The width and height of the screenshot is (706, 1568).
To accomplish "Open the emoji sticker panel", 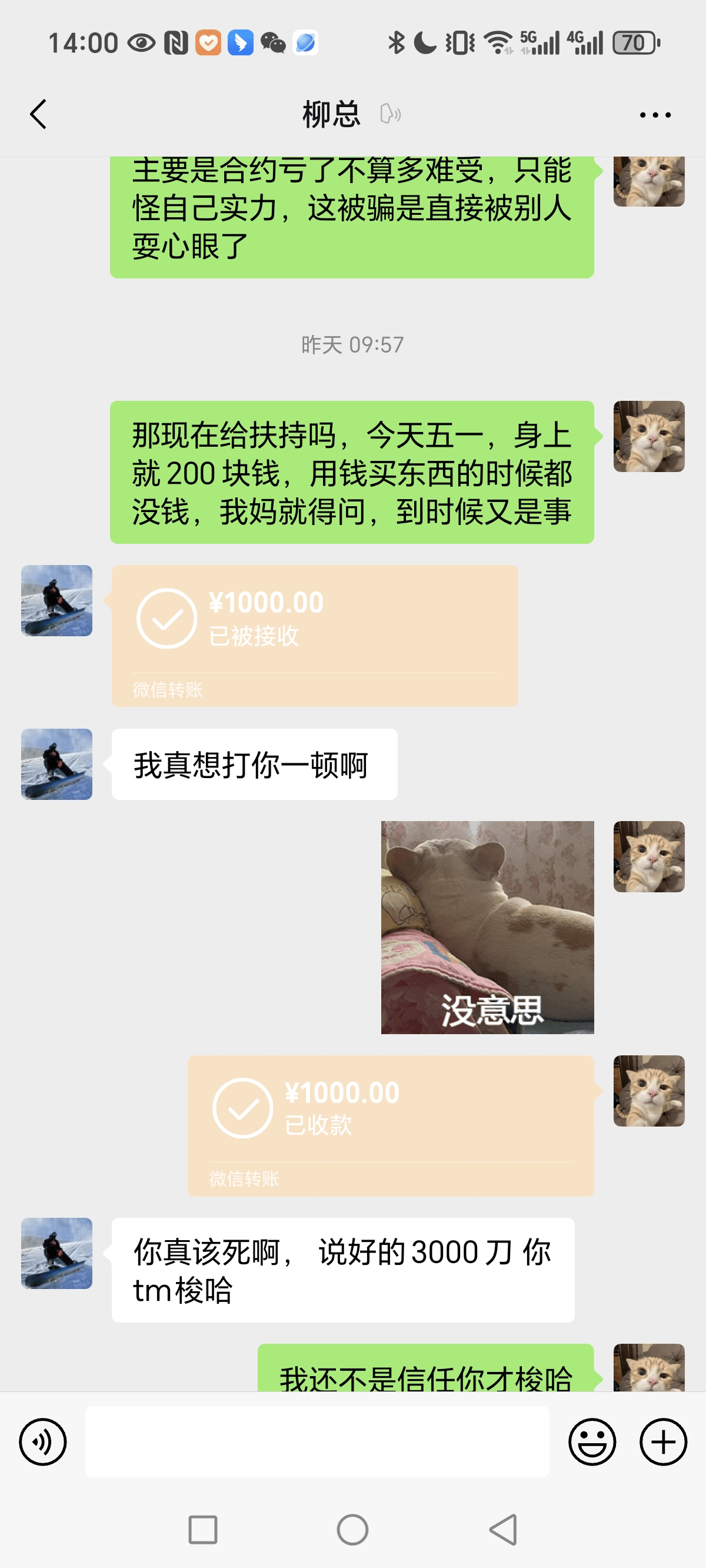I will click(x=592, y=1441).
